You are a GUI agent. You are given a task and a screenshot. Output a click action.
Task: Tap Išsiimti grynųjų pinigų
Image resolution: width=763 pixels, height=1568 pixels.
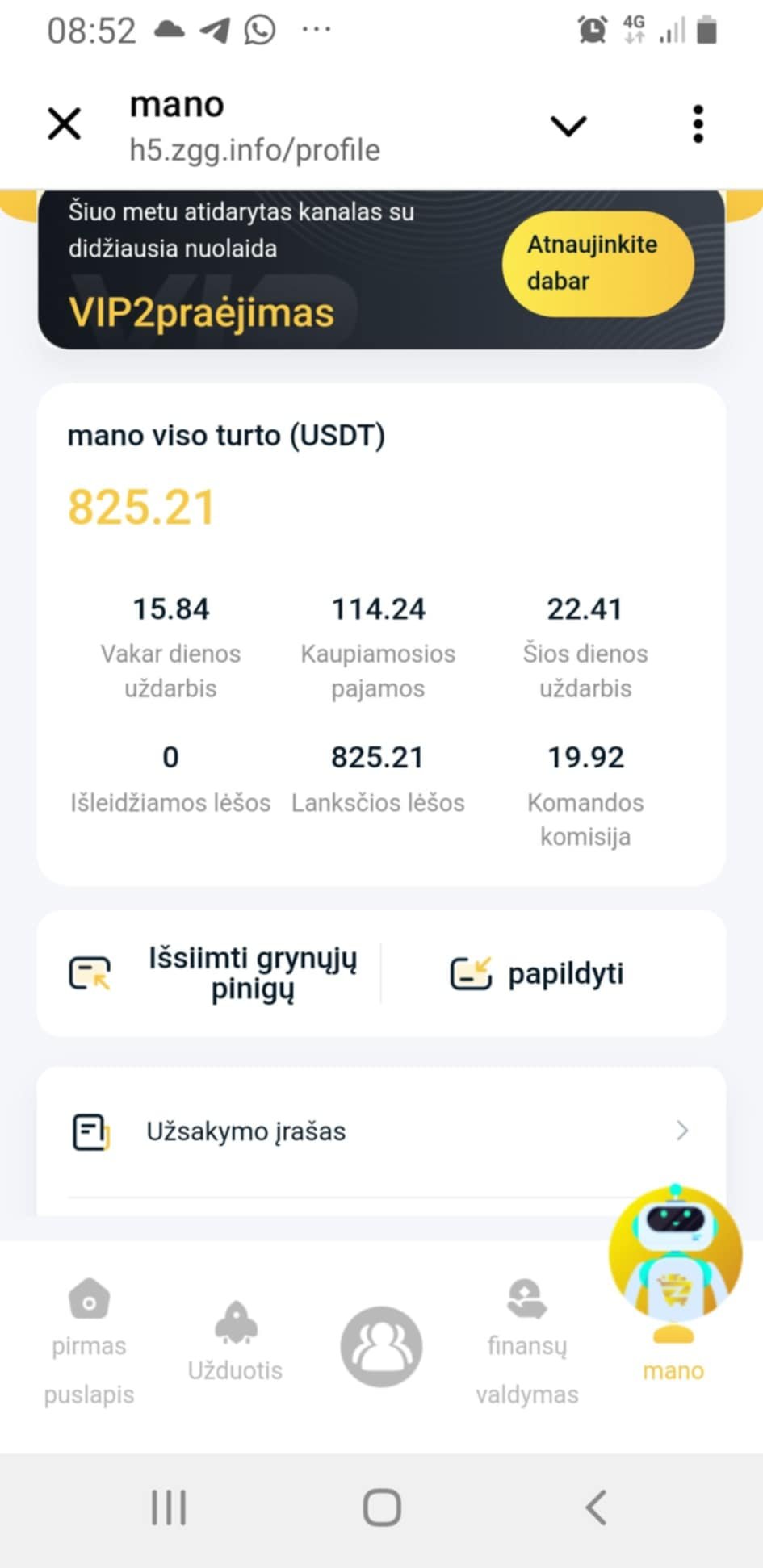(x=213, y=972)
